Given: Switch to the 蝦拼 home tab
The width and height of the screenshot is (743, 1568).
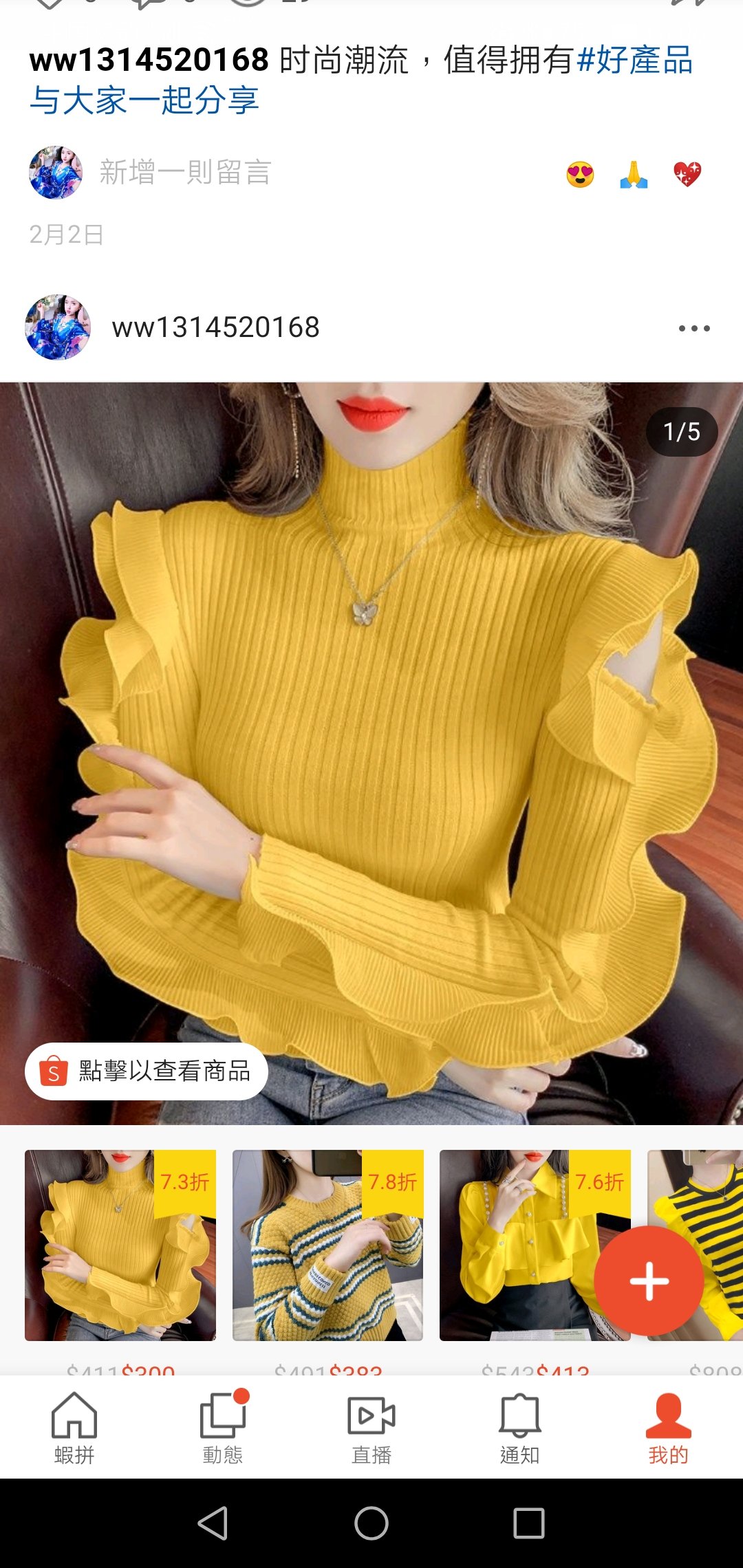Looking at the screenshot, I should click(x=74, y=1428).
